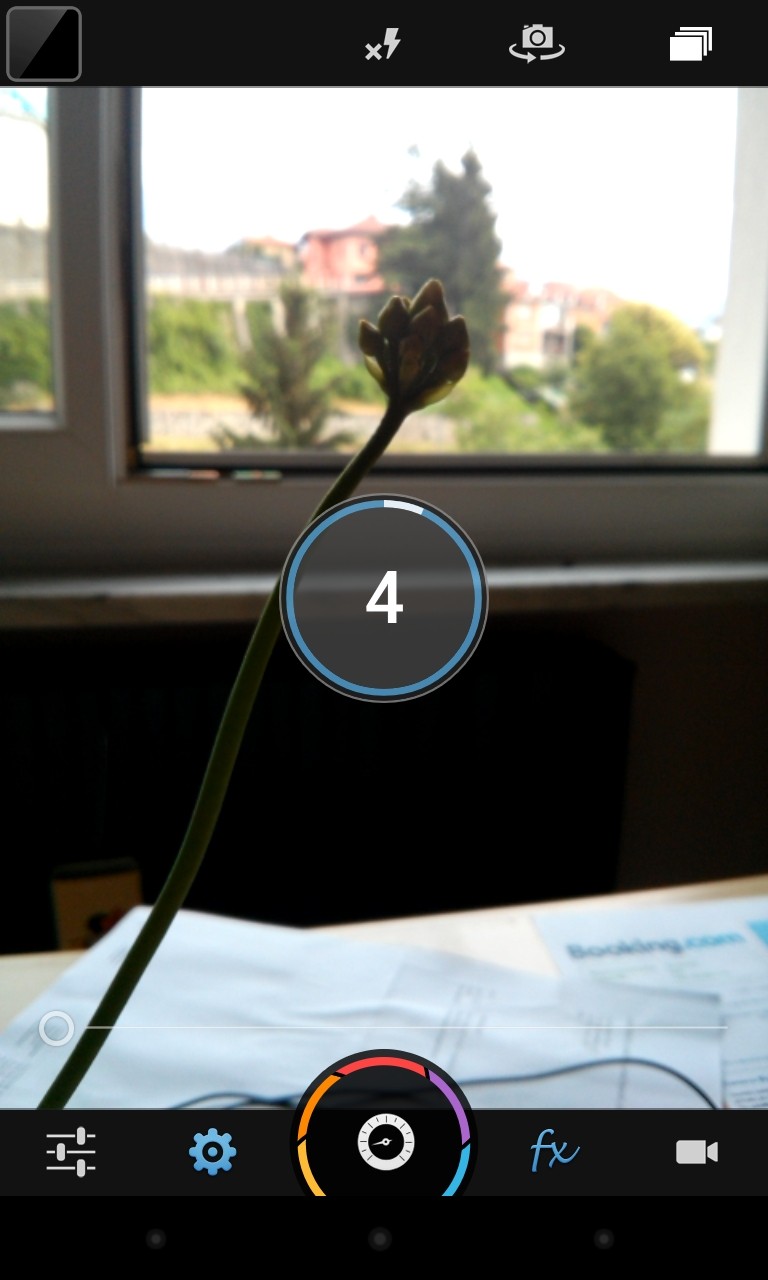Open the fx effects menu
The height and width of the screenshot is (1280, 768).
pyautogui.click(x=554, y=1152)
